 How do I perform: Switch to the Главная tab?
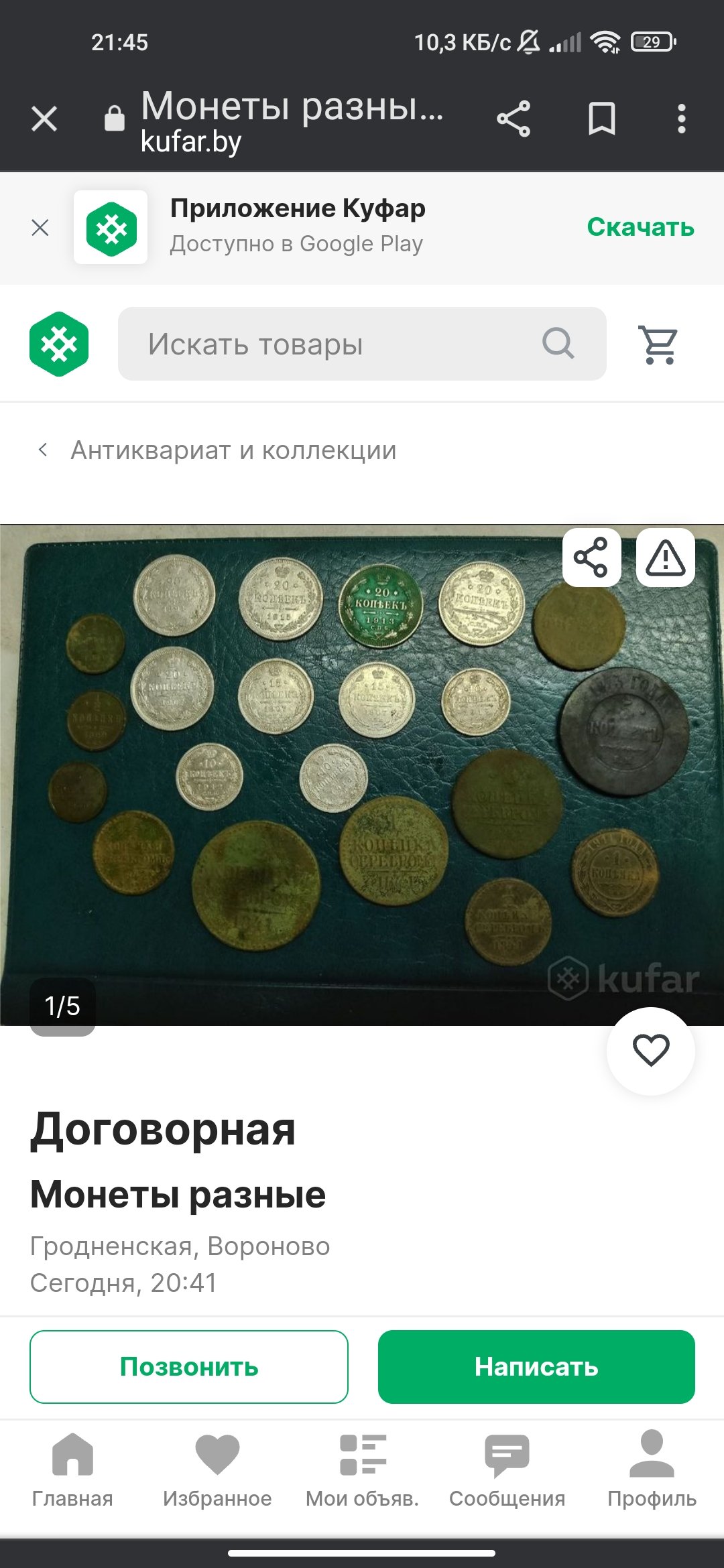pyautogui.click(x=72, y=1470)
